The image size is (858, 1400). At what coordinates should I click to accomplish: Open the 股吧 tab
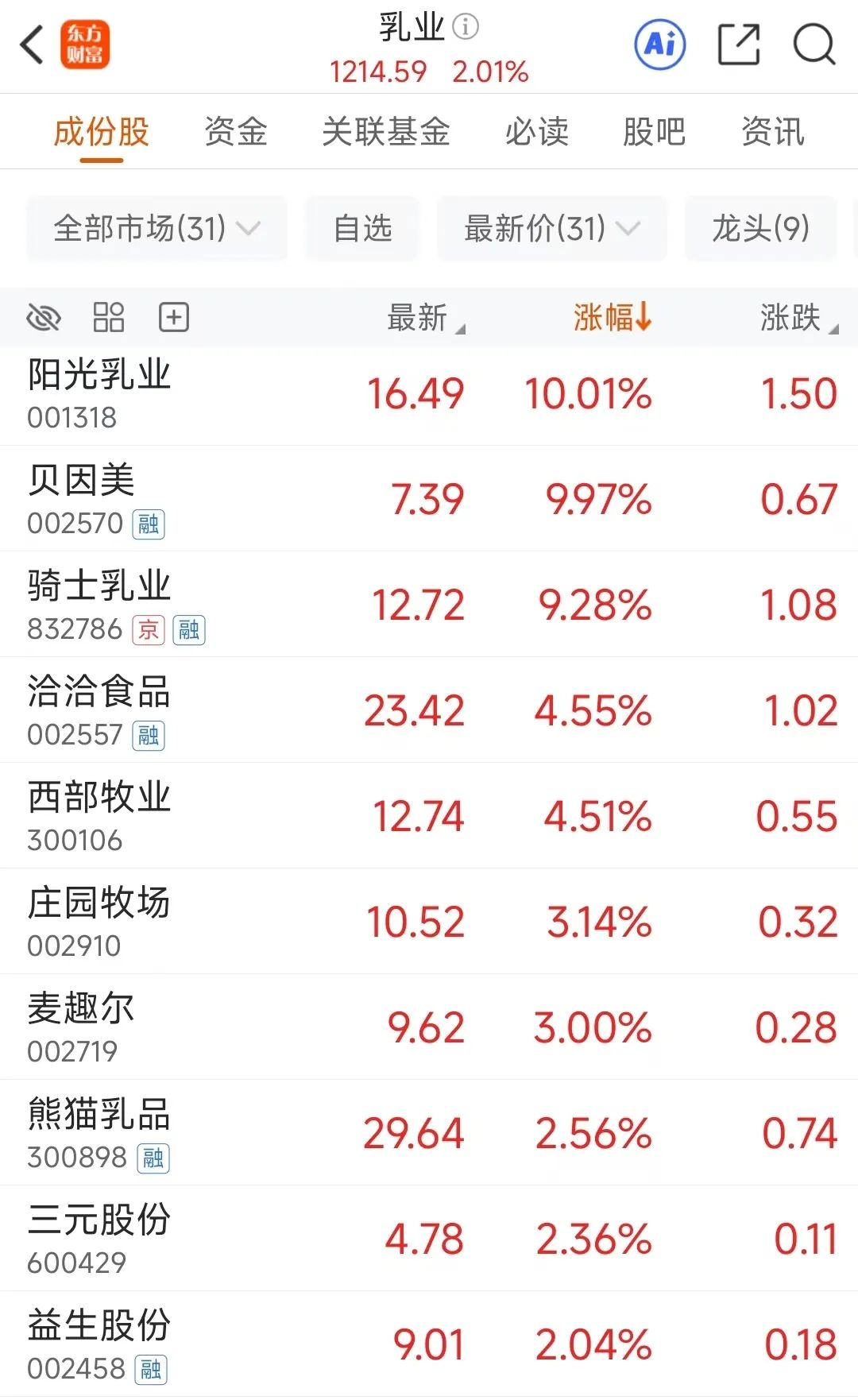654,132
